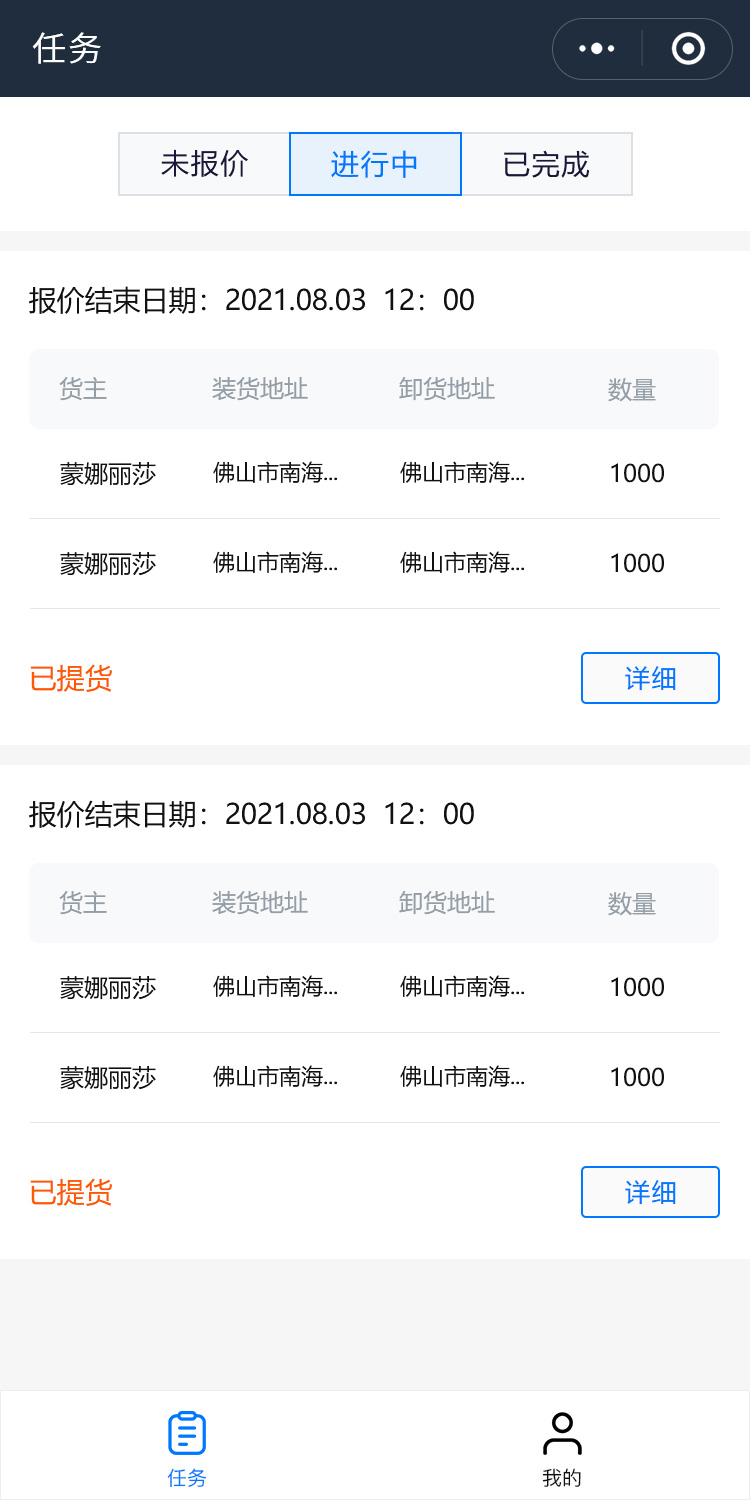
Task: Show the 已完成 tab
Action: tap(546, 164)
